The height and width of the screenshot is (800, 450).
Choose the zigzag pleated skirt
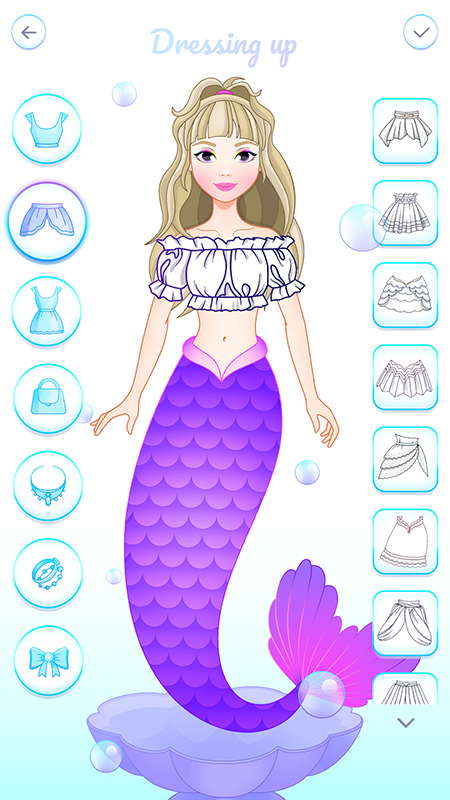[405, 378]
